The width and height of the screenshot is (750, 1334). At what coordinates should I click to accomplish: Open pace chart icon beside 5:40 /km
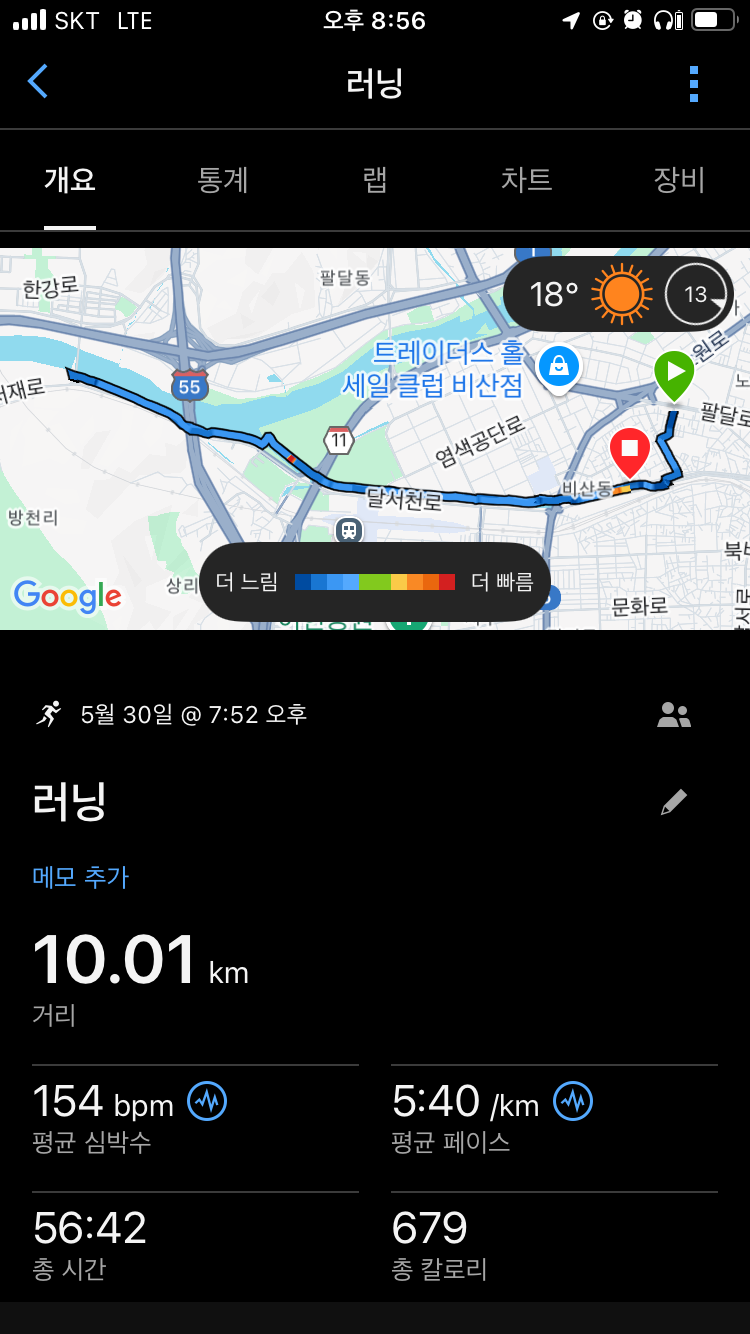click(573, 1101)
